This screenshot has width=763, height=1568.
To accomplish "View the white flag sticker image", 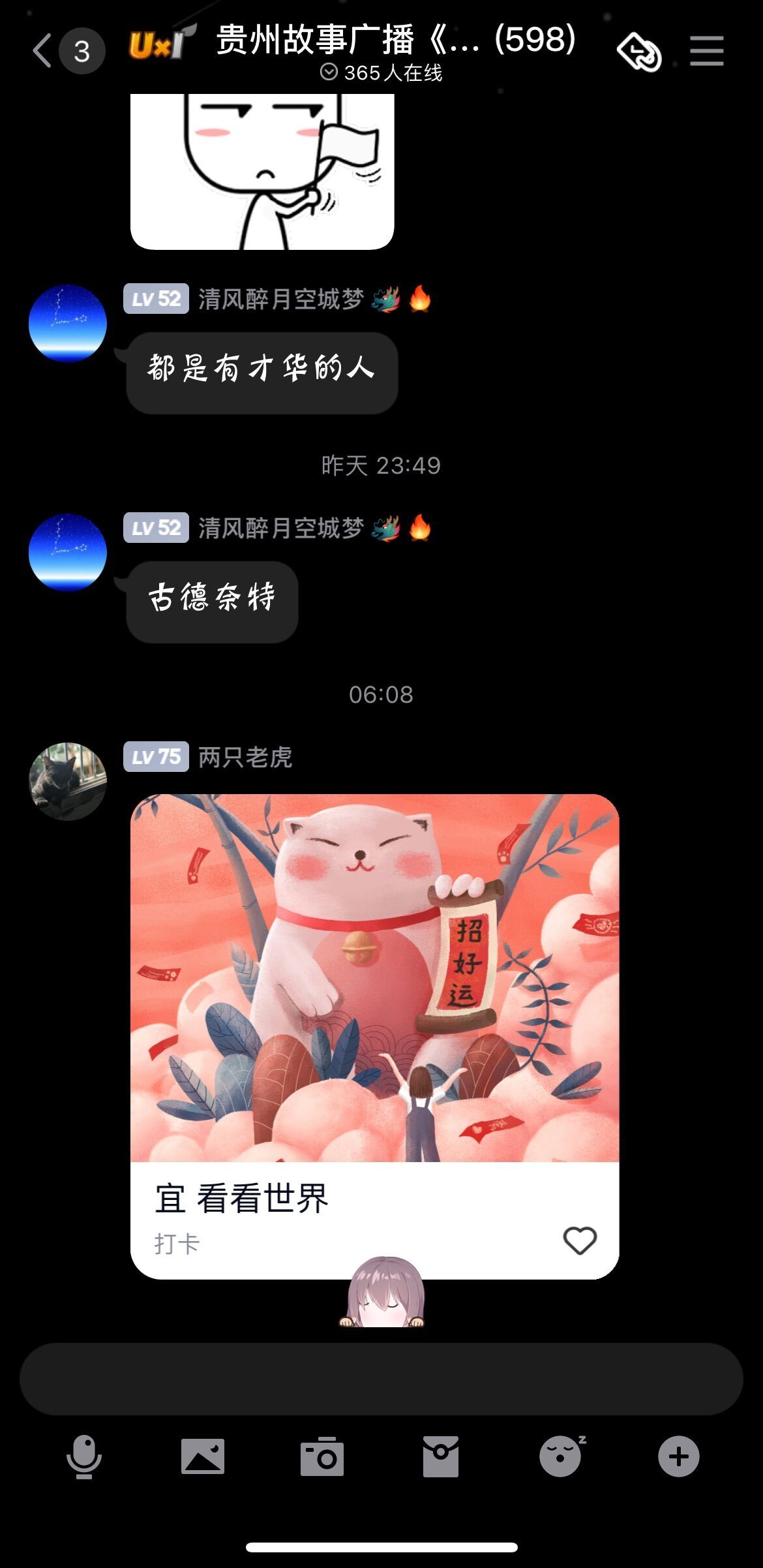I will [262, 171].
